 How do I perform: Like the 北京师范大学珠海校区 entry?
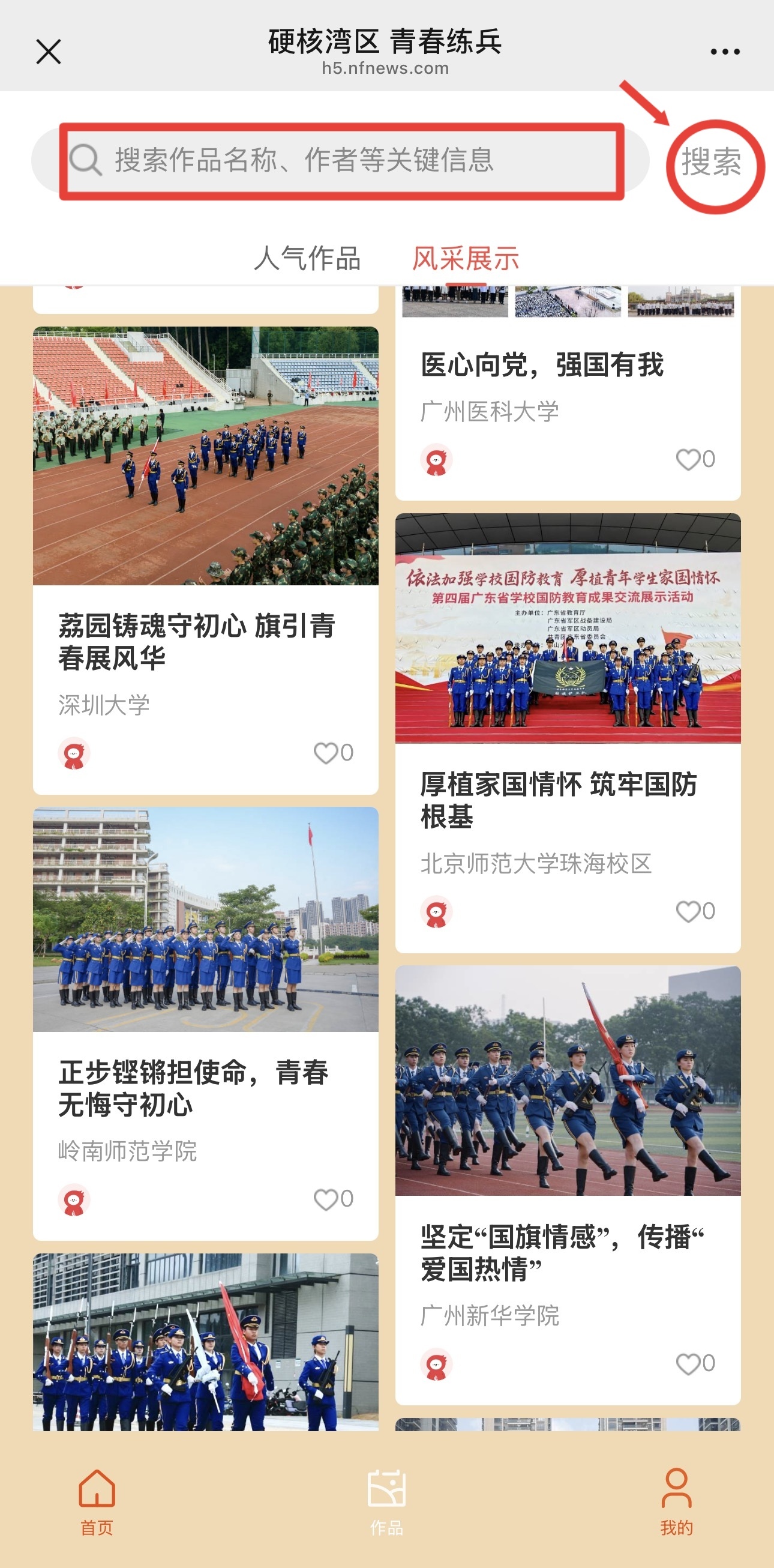689,912
